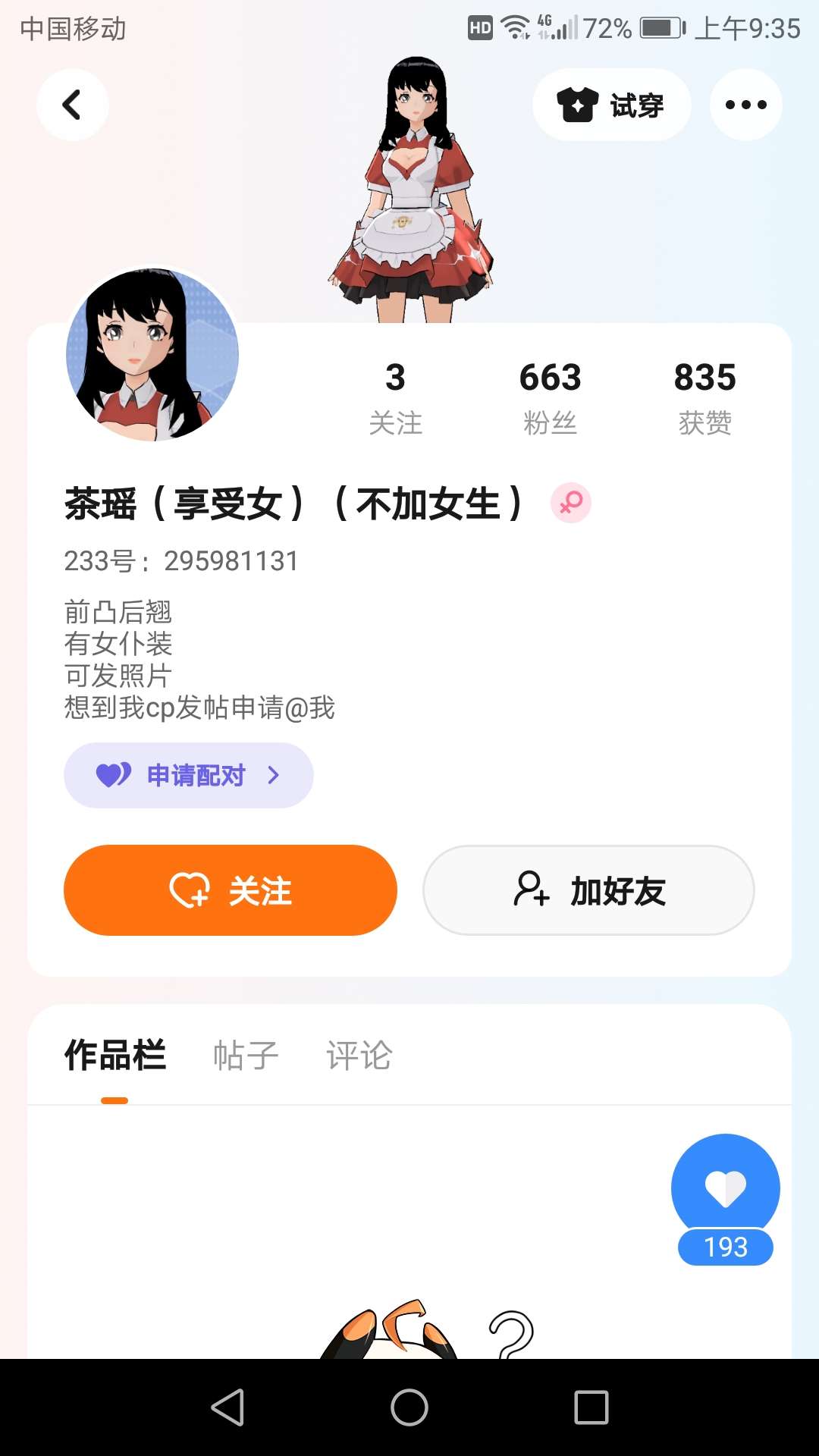Switch to the 评论 tab
819x1456 pixels.
tap(359, 1055)
